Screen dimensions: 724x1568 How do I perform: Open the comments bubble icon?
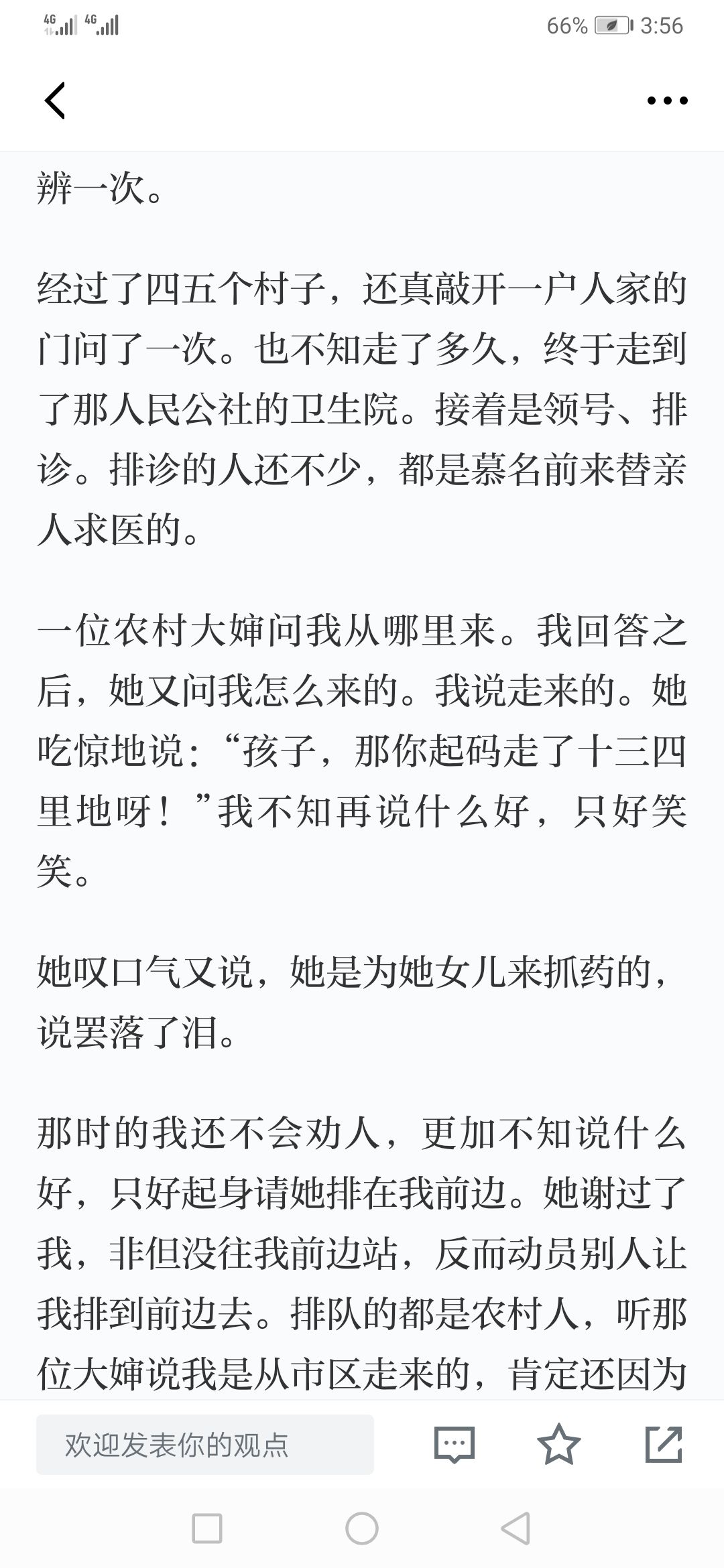click(x=454, y=1445)
